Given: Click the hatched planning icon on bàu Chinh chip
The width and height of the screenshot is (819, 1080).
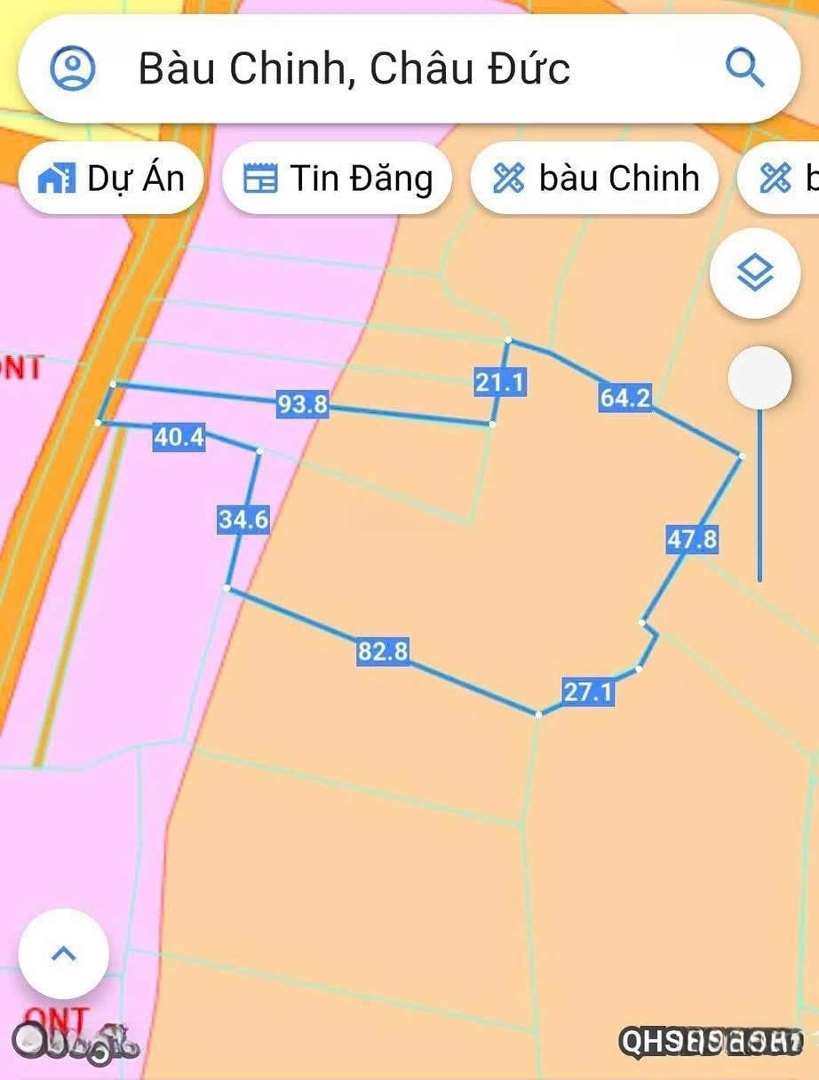Looking at the screenshot, I should (x=509, y=177).
